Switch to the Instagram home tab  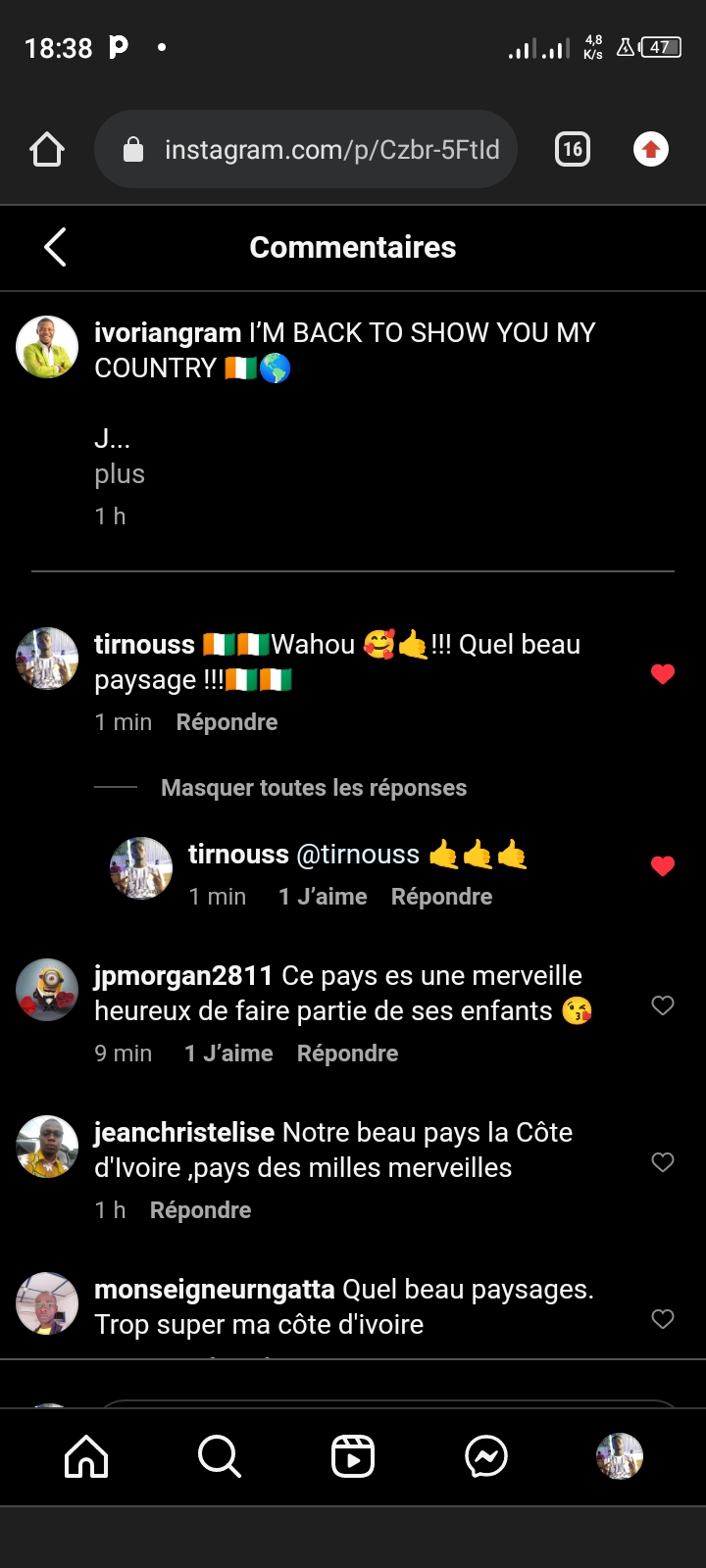[x=86, y=1456]
